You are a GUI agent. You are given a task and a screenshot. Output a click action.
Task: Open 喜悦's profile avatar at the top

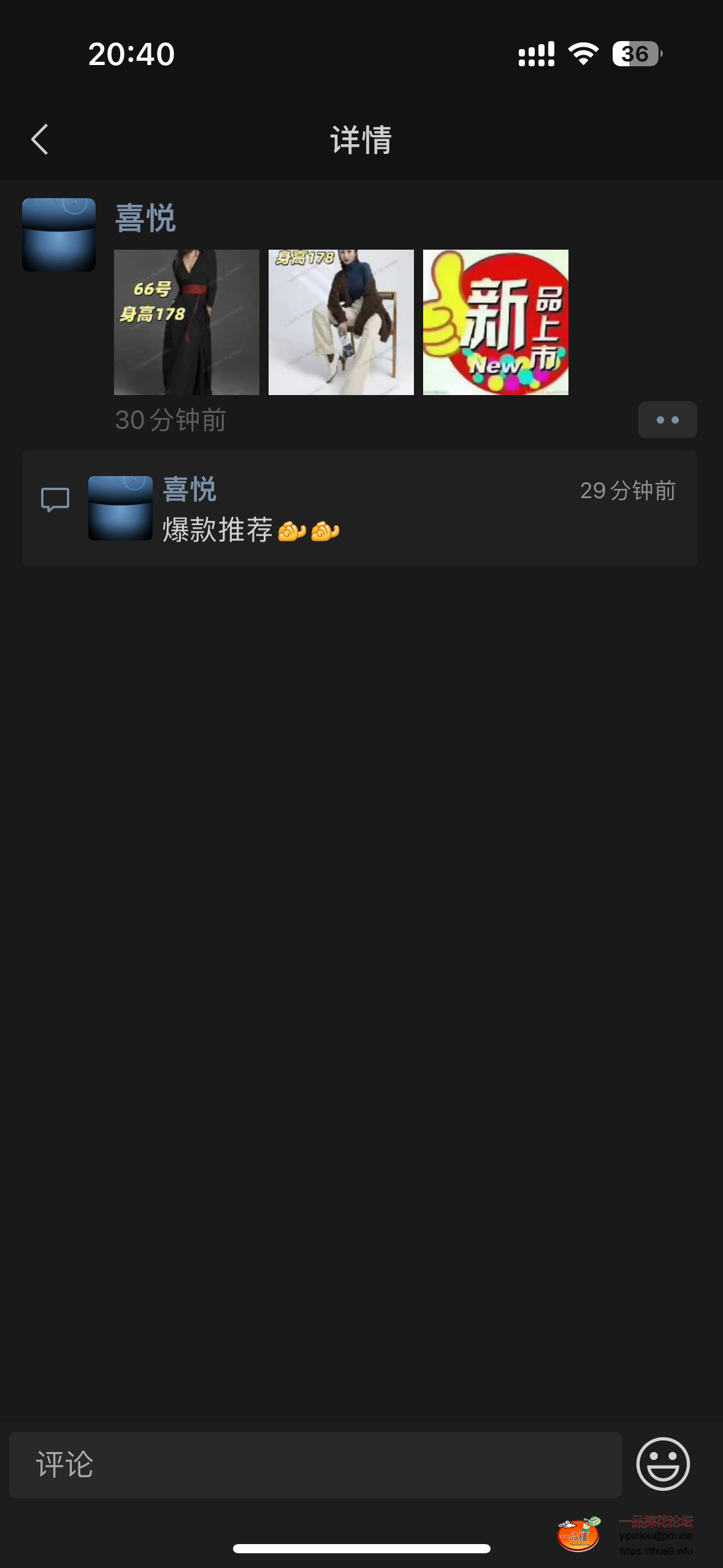click(x=58, y=235)
